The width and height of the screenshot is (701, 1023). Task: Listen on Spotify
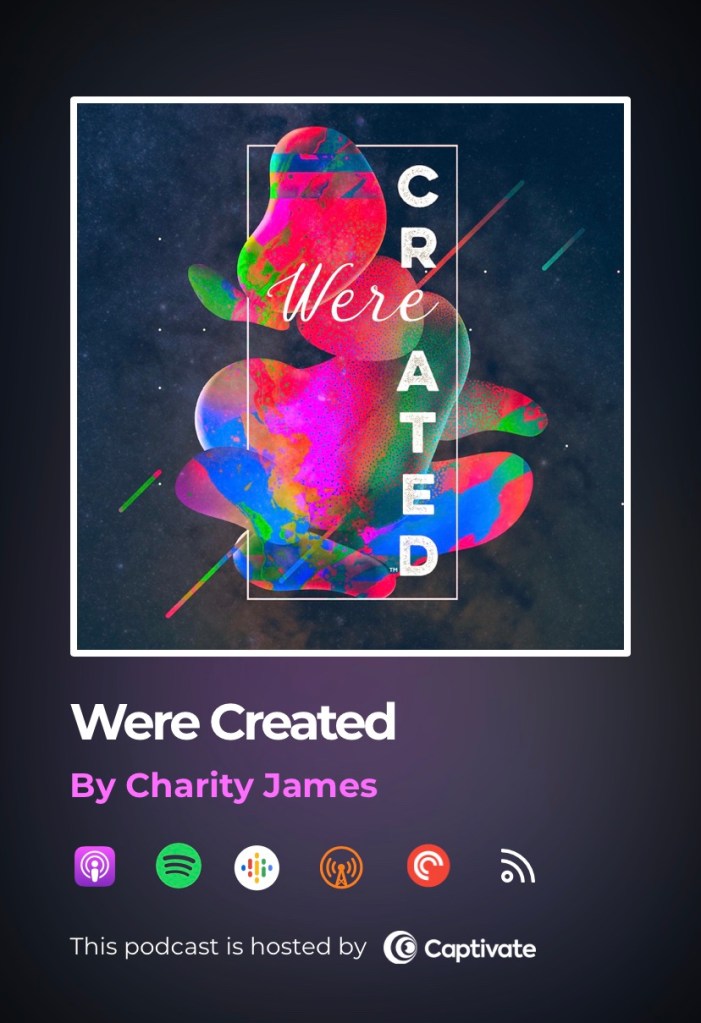pos(179,866)
